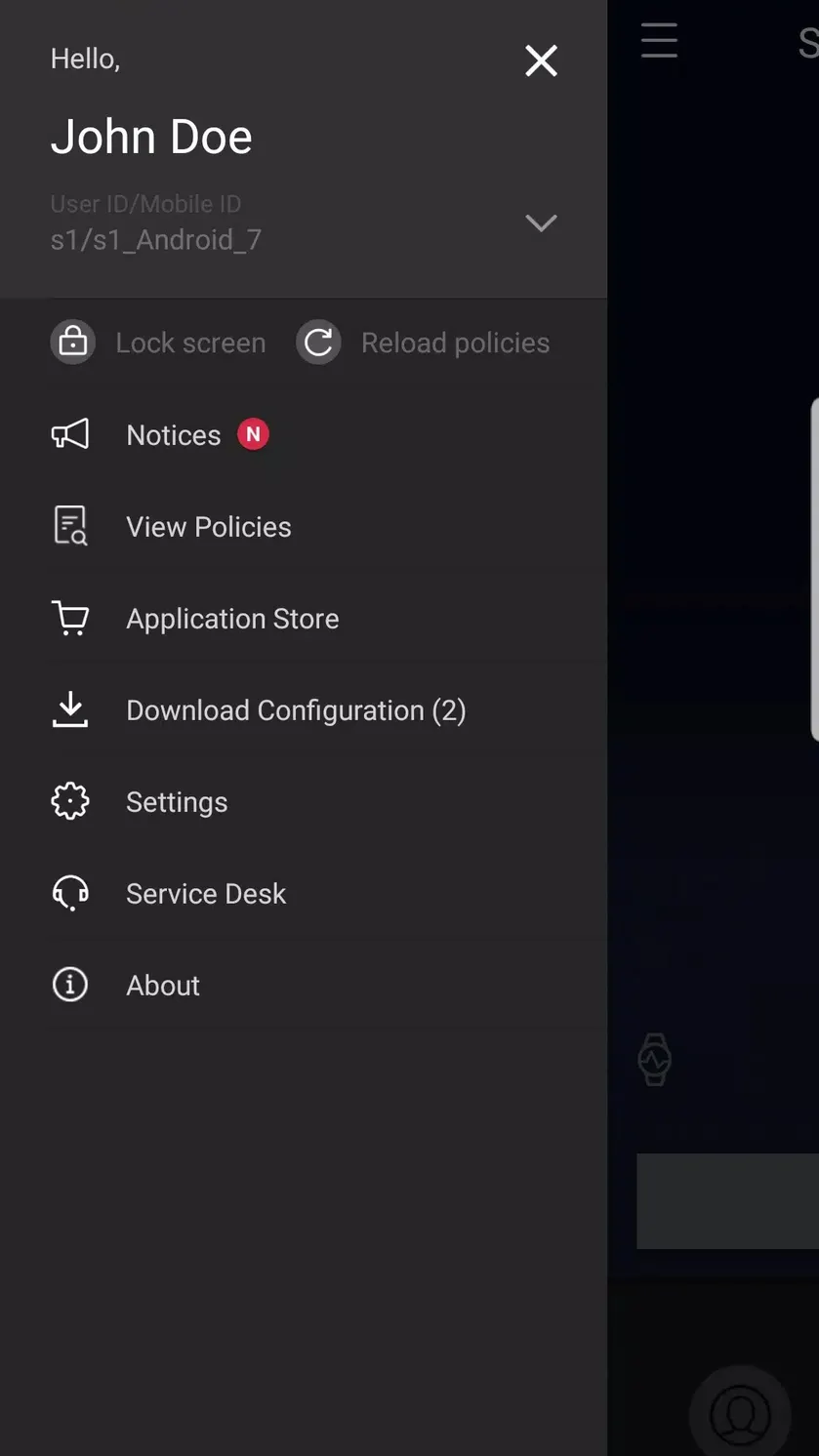
Task: Open the About page
Action: pyautogui.click(x=304, y=986)
